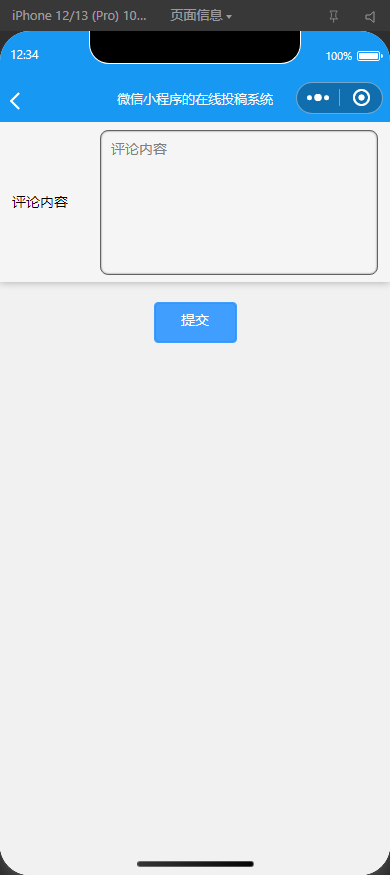Pin the simulator window
This screenshot has width=390, height=875.
pyautogui.click(x=334, y=16)
